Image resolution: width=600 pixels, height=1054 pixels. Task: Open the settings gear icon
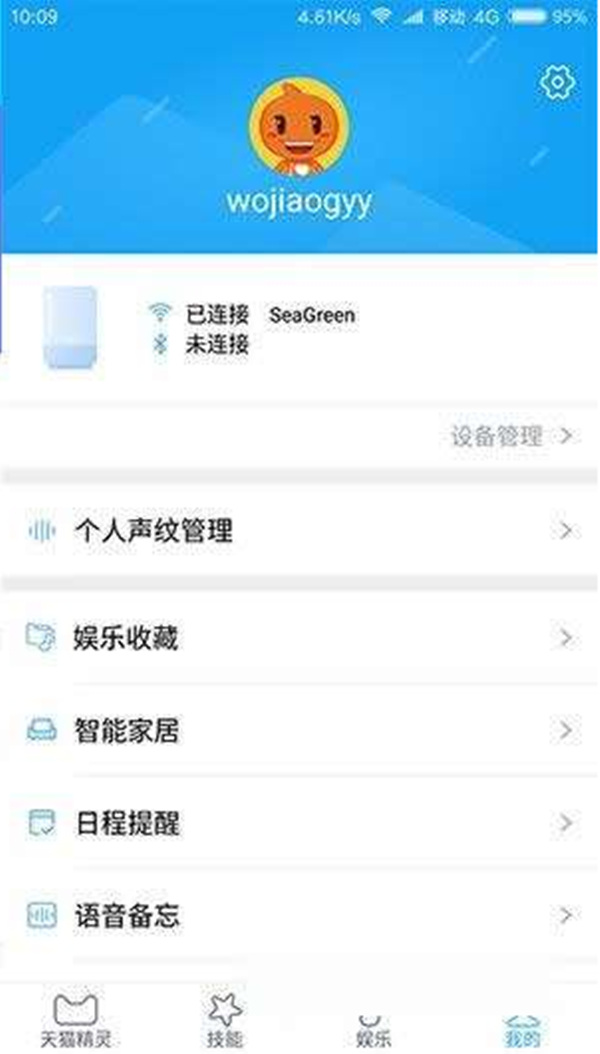click(555, 83)
